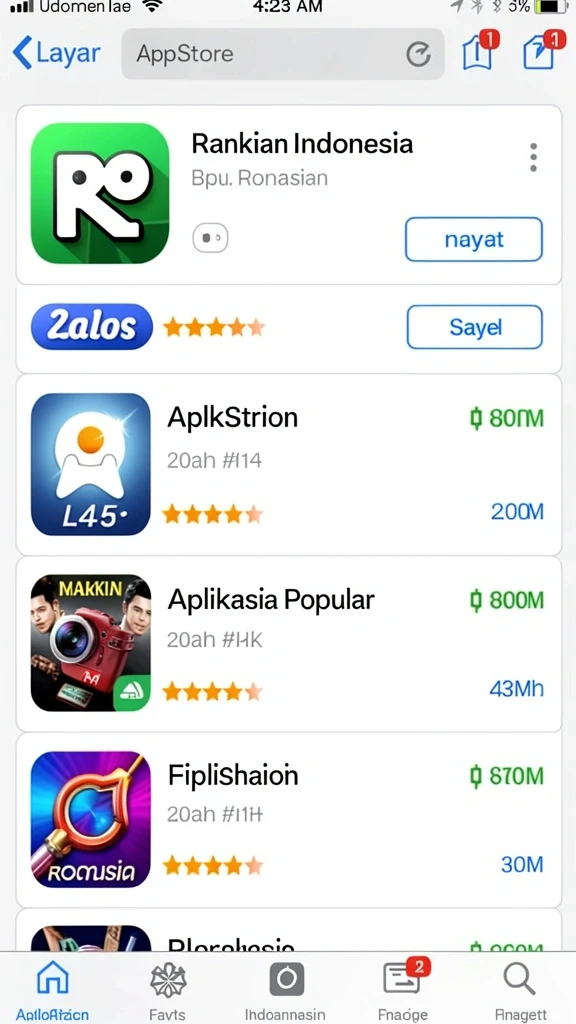Tap the AppStore address field

(283, 54)
